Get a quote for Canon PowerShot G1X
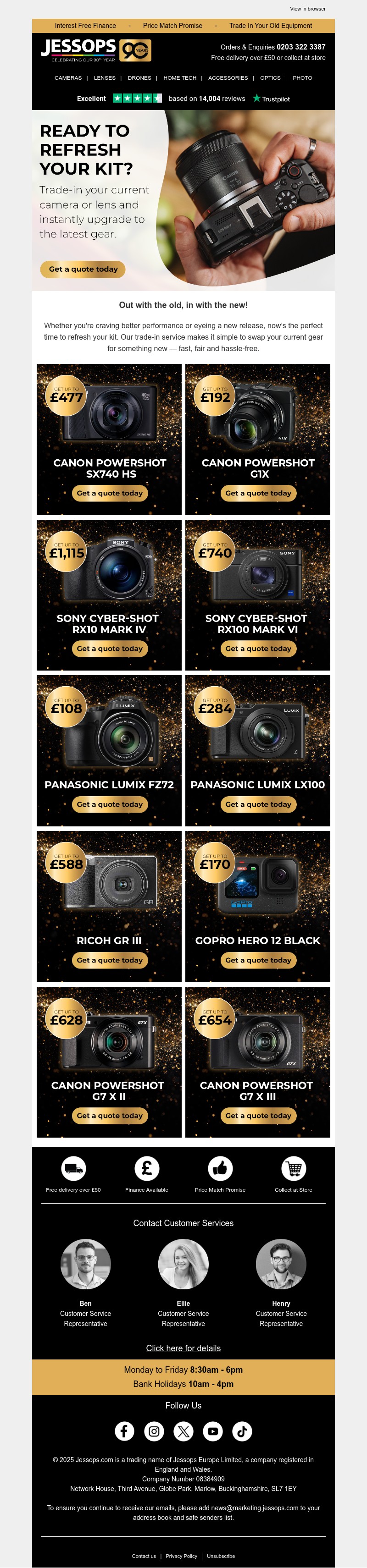This screenshot has height=1568, width=367. 258,493
